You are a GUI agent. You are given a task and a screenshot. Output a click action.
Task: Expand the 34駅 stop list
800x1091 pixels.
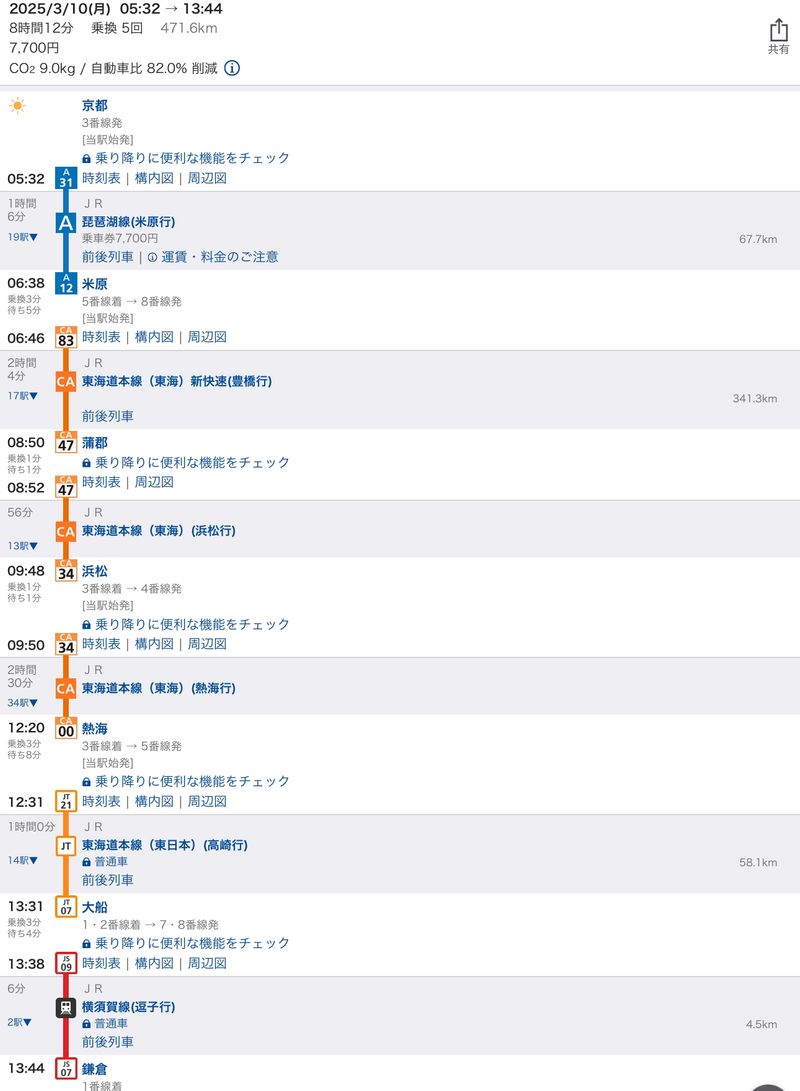22,703
